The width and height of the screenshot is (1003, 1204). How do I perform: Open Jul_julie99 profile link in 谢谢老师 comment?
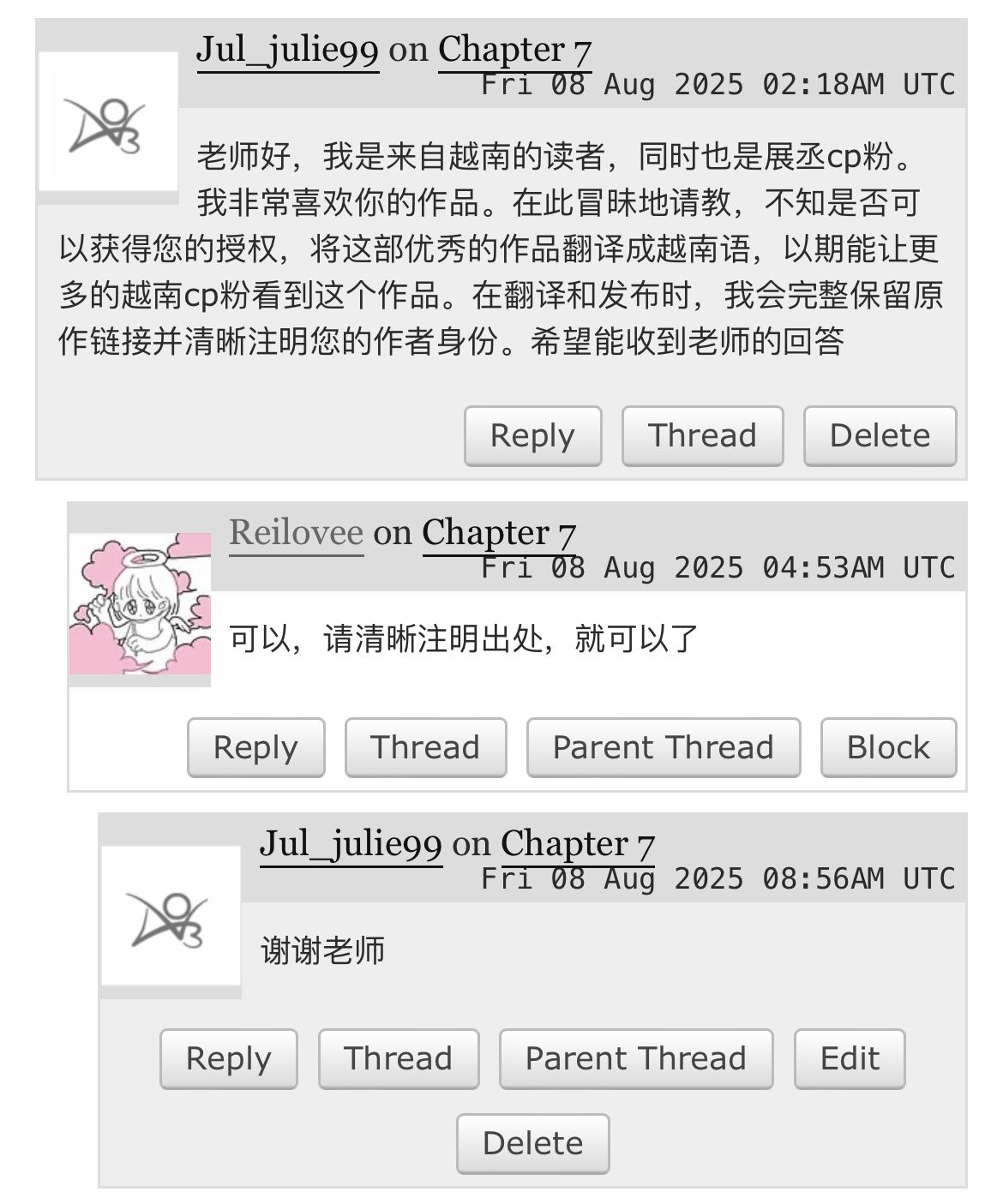click(x=351, y=843)
